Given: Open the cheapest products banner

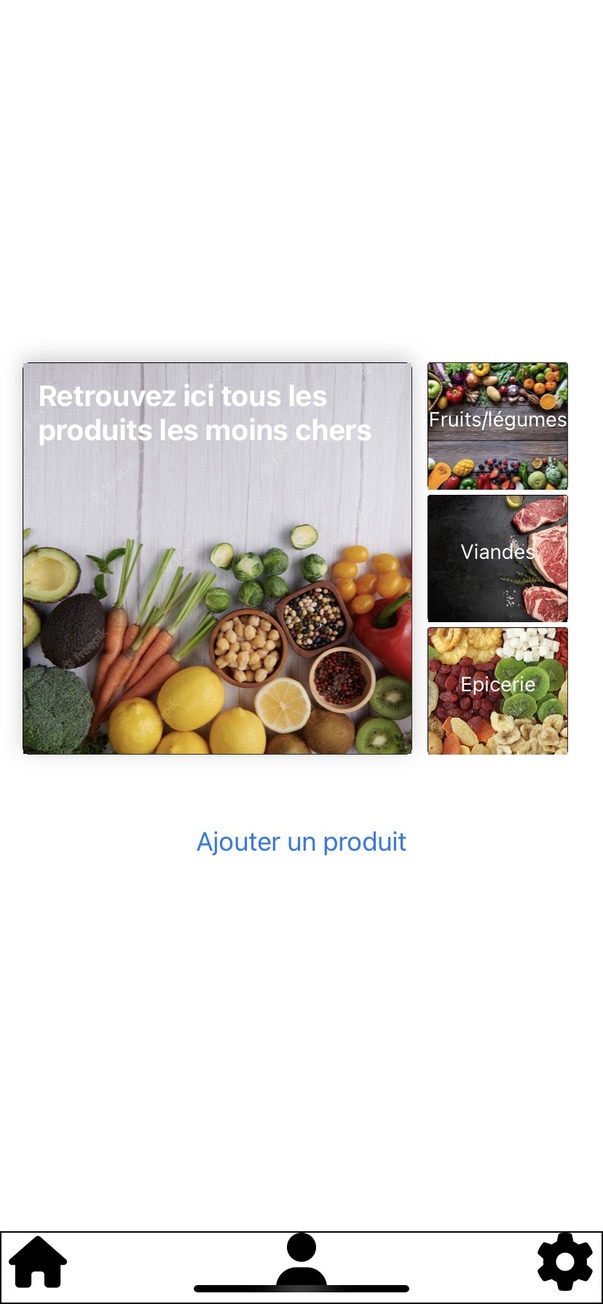Looking at the screenshot, I should coord(217,558).
